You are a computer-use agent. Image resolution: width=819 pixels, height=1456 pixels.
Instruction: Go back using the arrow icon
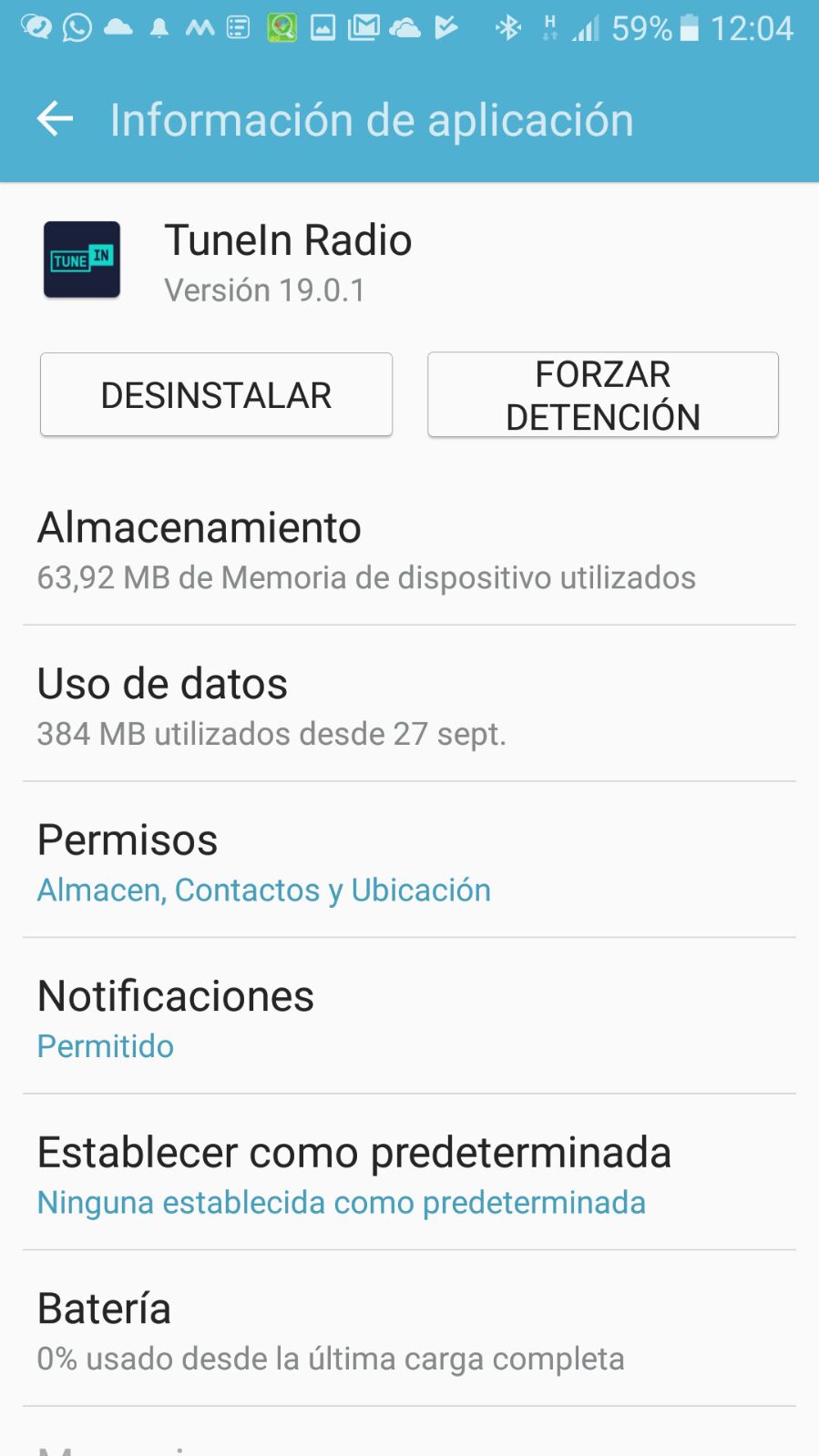pos(55,119)
